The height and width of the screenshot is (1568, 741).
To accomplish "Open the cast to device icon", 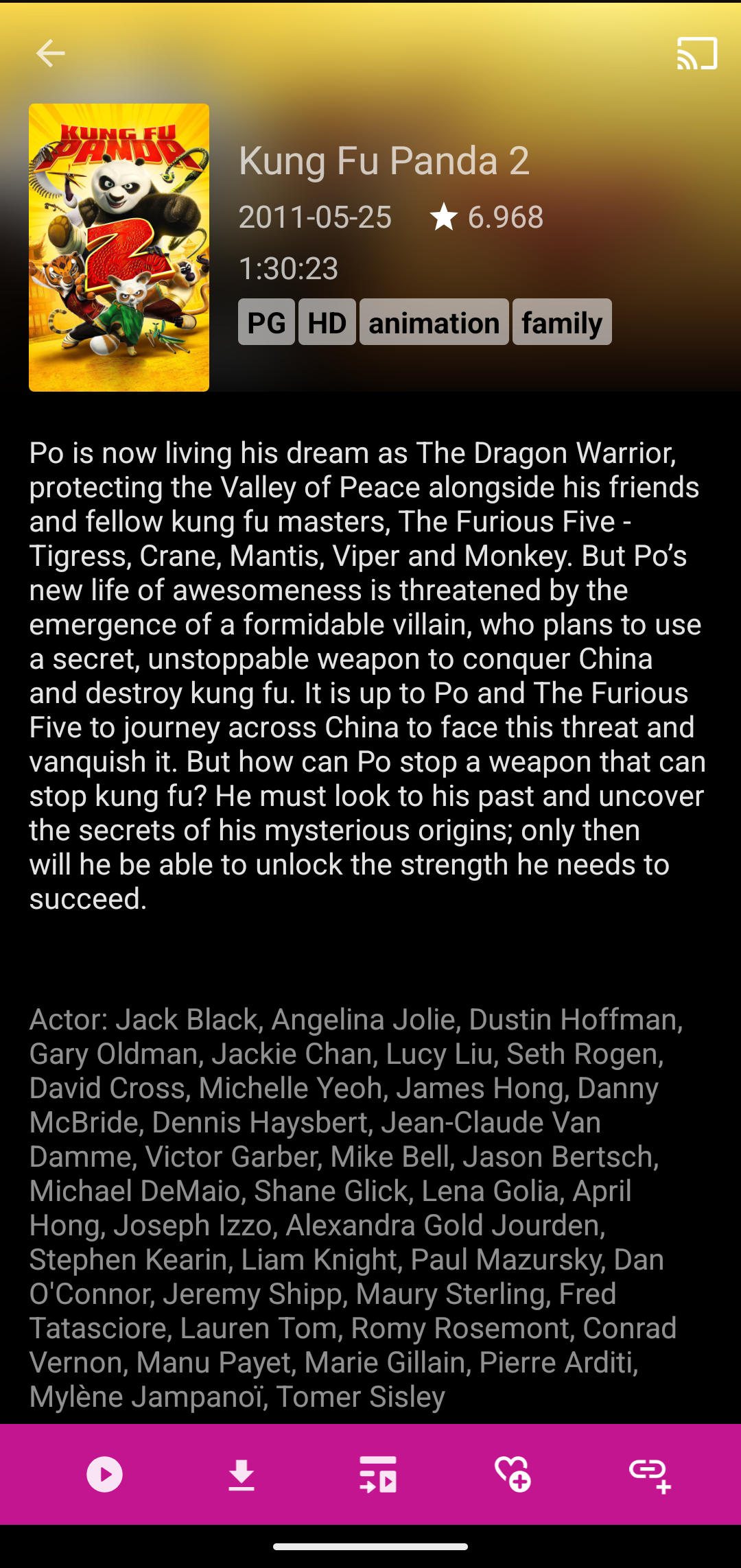I will coord(696,53).
